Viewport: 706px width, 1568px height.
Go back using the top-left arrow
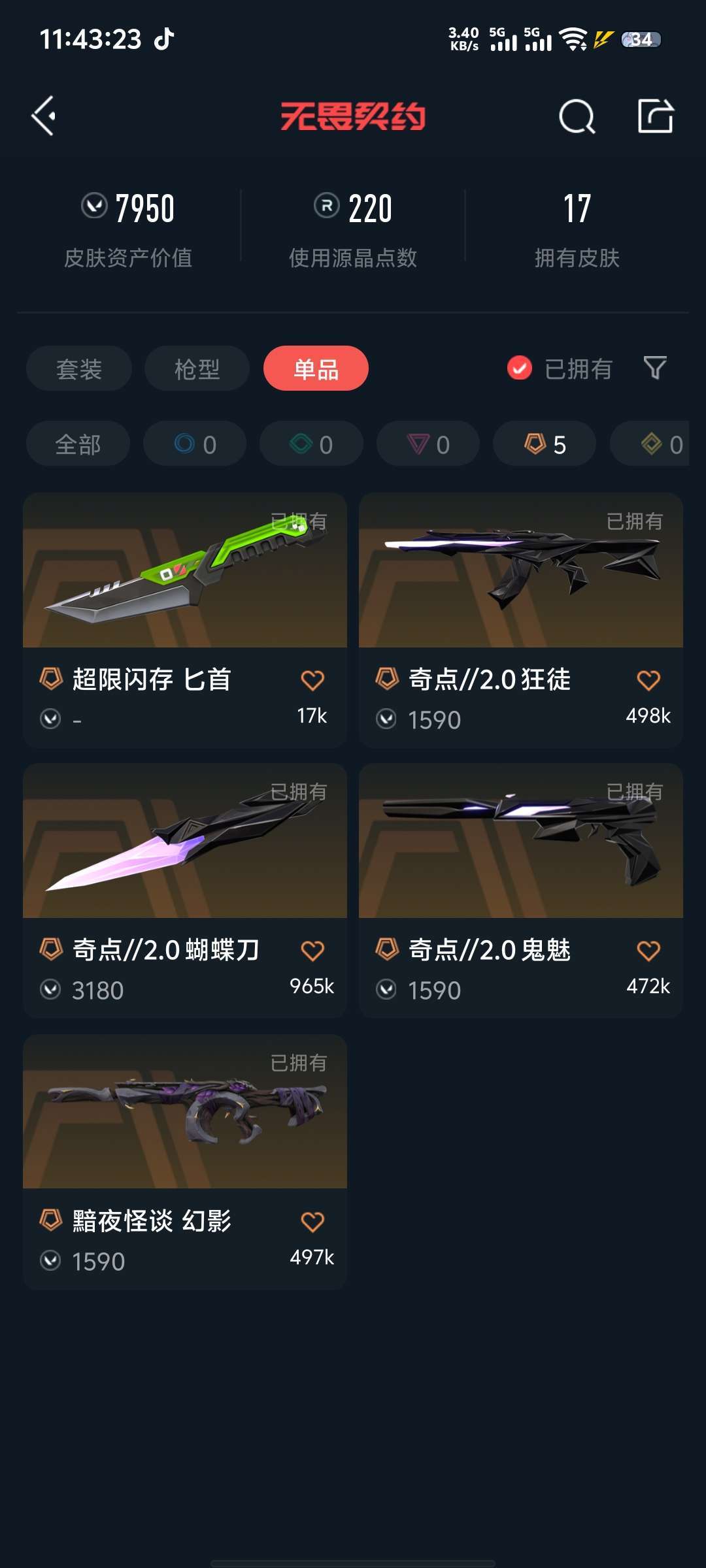coord(44,116)
